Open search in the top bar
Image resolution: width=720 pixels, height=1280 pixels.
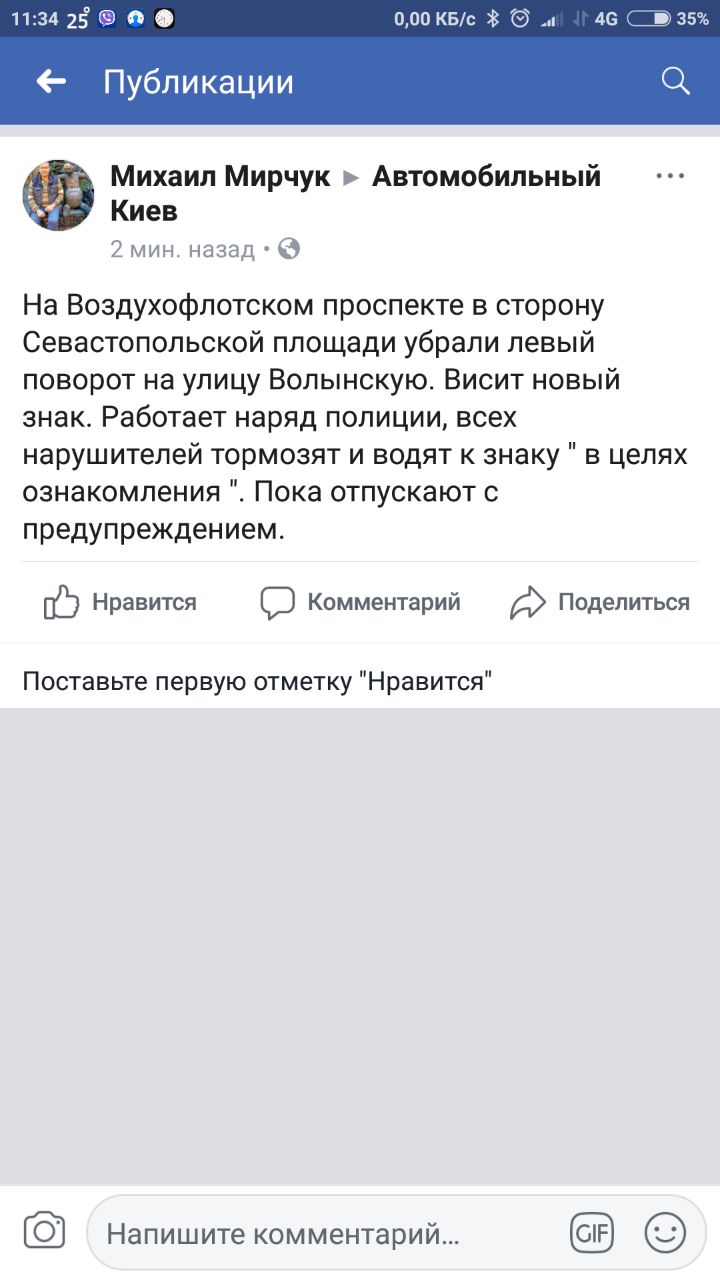click(676, 82)
